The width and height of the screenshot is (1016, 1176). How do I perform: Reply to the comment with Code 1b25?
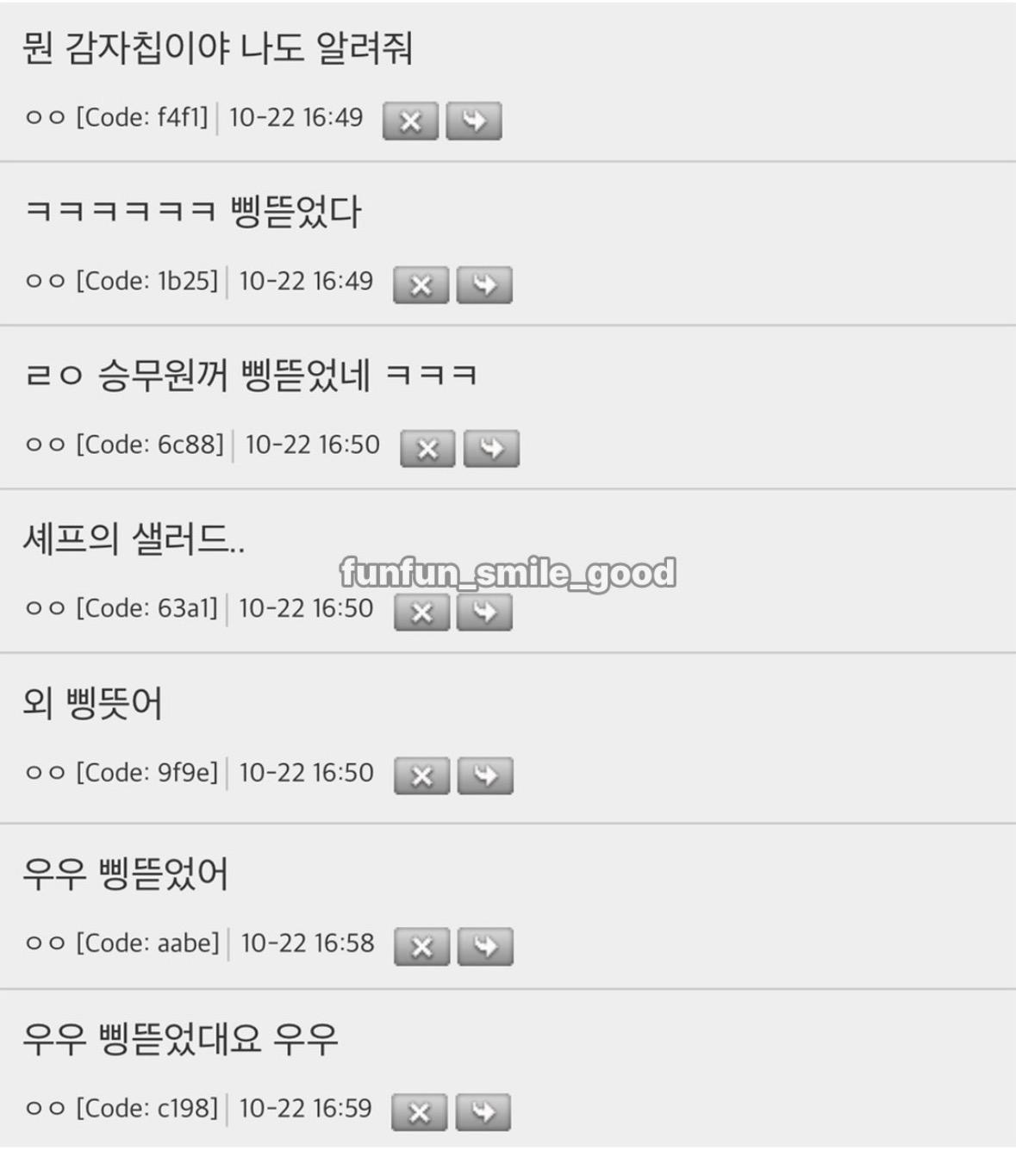483,285
